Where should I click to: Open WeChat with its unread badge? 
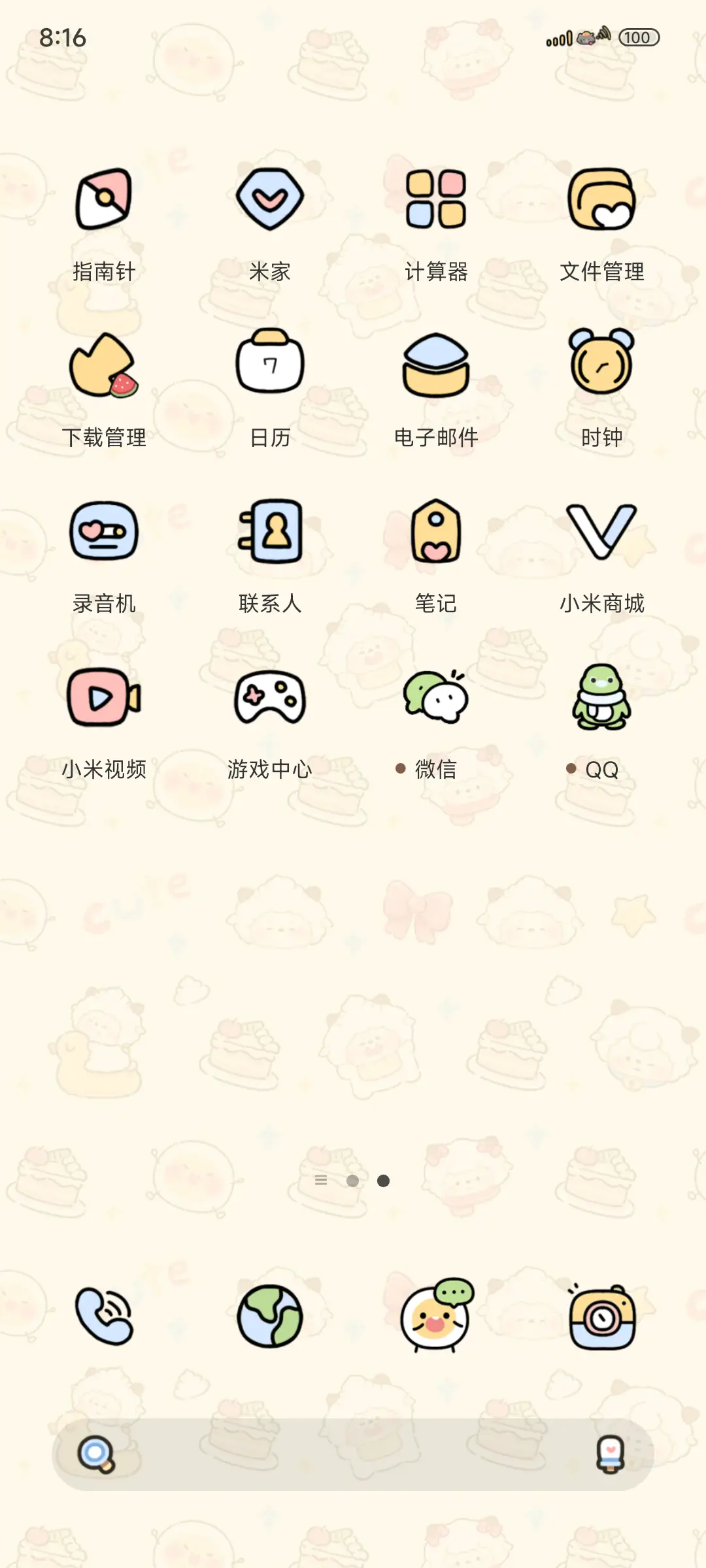click(x=435, y=699)
